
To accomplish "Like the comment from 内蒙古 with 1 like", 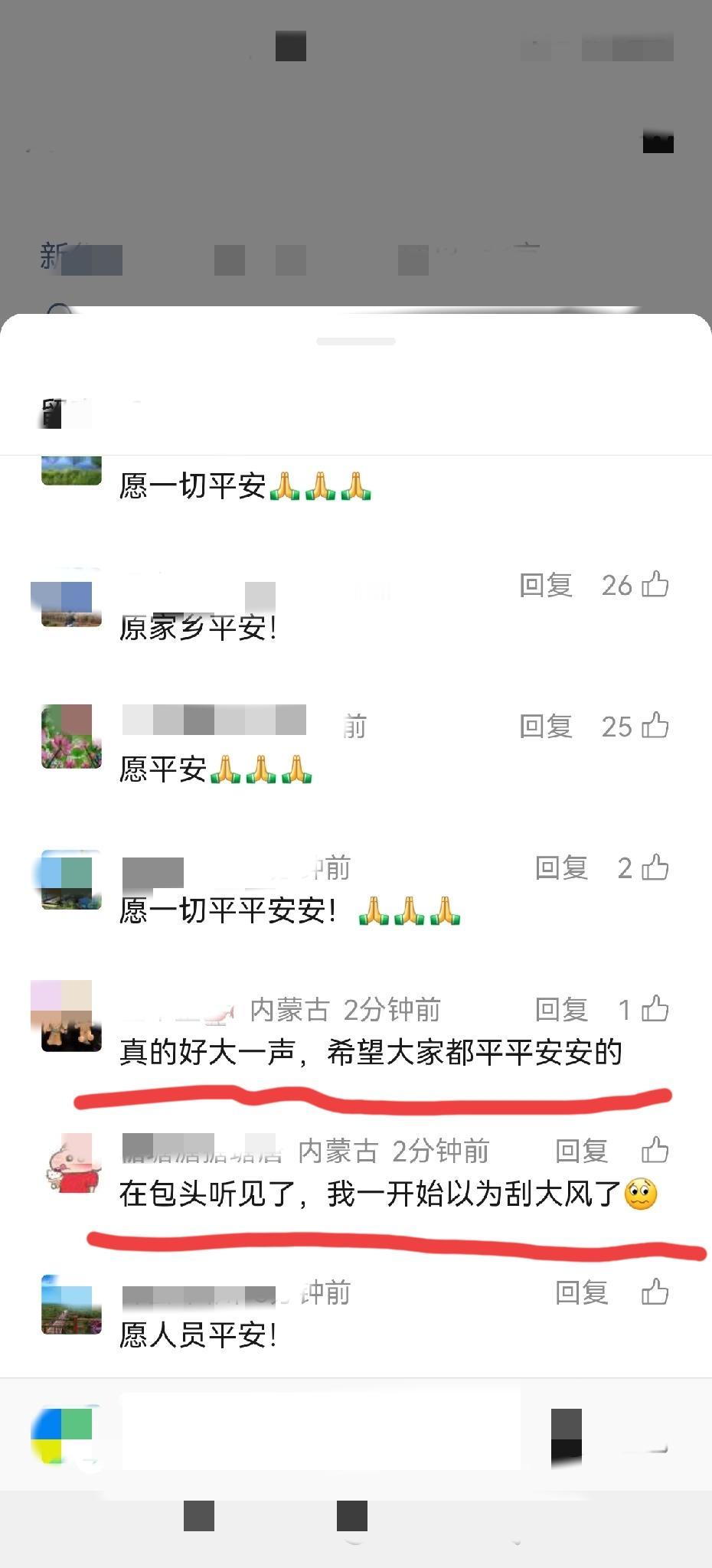I will (x=658, y=1009).
